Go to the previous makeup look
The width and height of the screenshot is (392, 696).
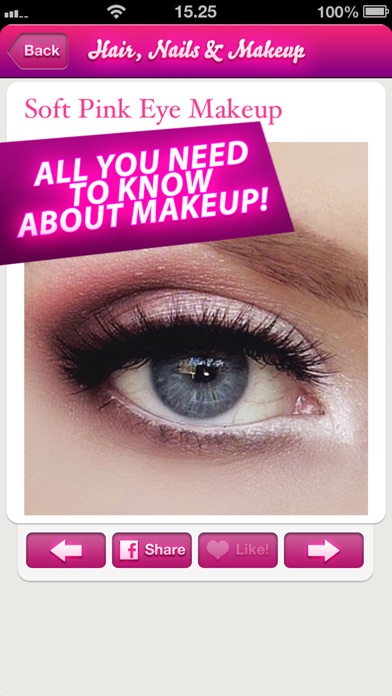click(x=66, y=550)
